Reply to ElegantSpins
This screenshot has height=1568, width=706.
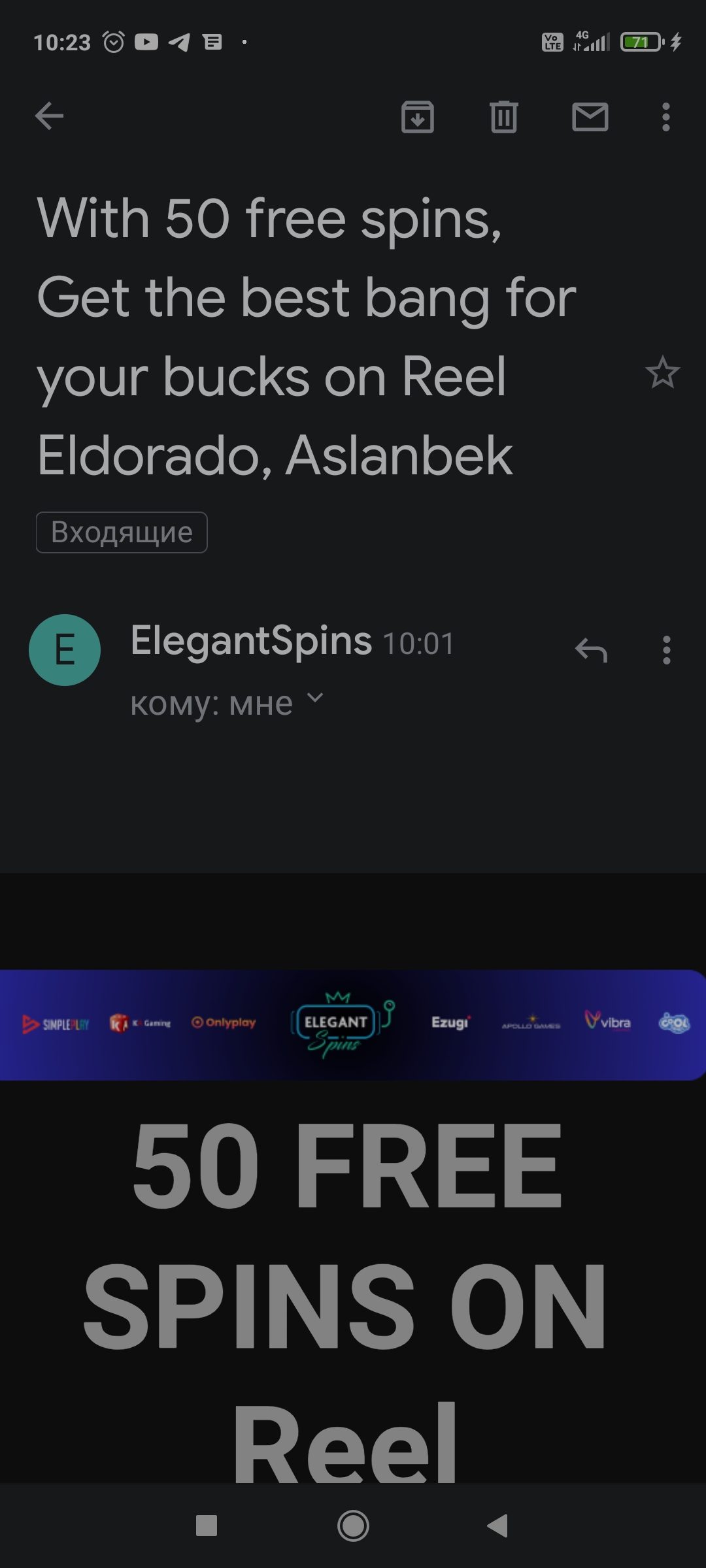coord(591,650)
